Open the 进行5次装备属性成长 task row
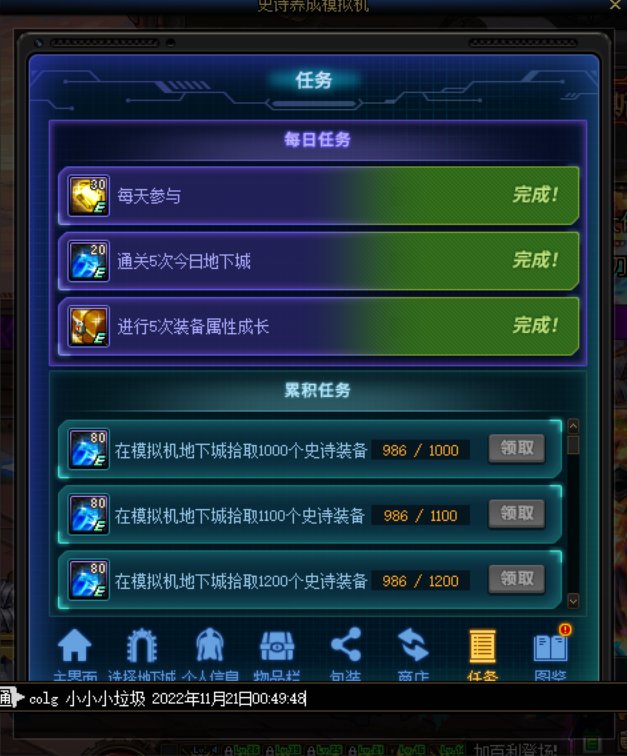 (x=318, y=326)
